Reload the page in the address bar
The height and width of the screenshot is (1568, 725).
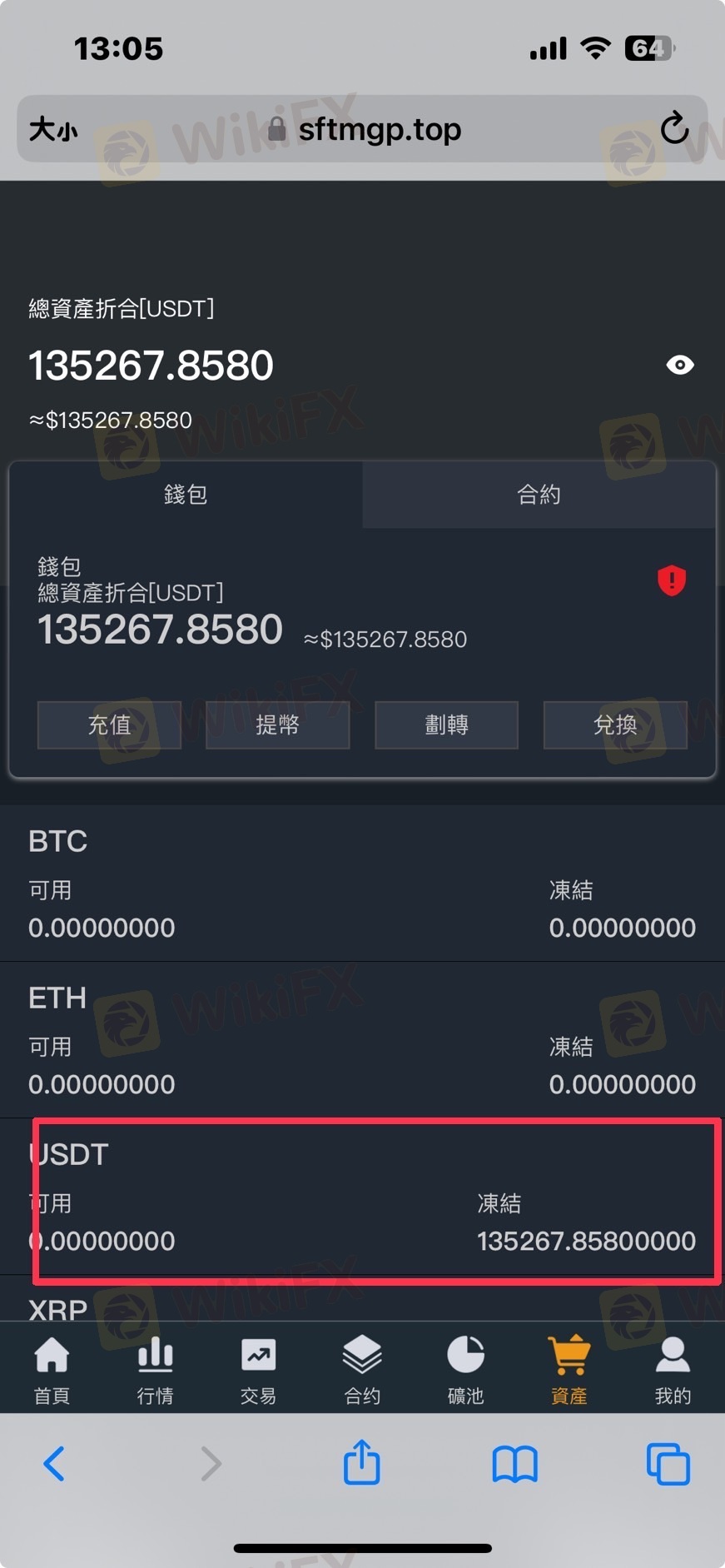point(674,128)
